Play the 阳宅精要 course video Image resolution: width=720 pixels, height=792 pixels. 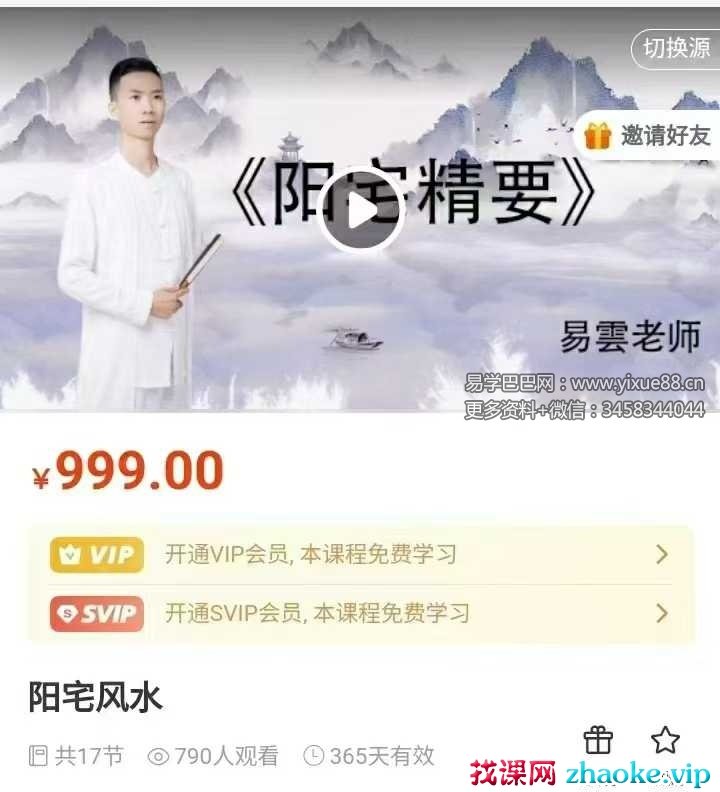[362, 209]
